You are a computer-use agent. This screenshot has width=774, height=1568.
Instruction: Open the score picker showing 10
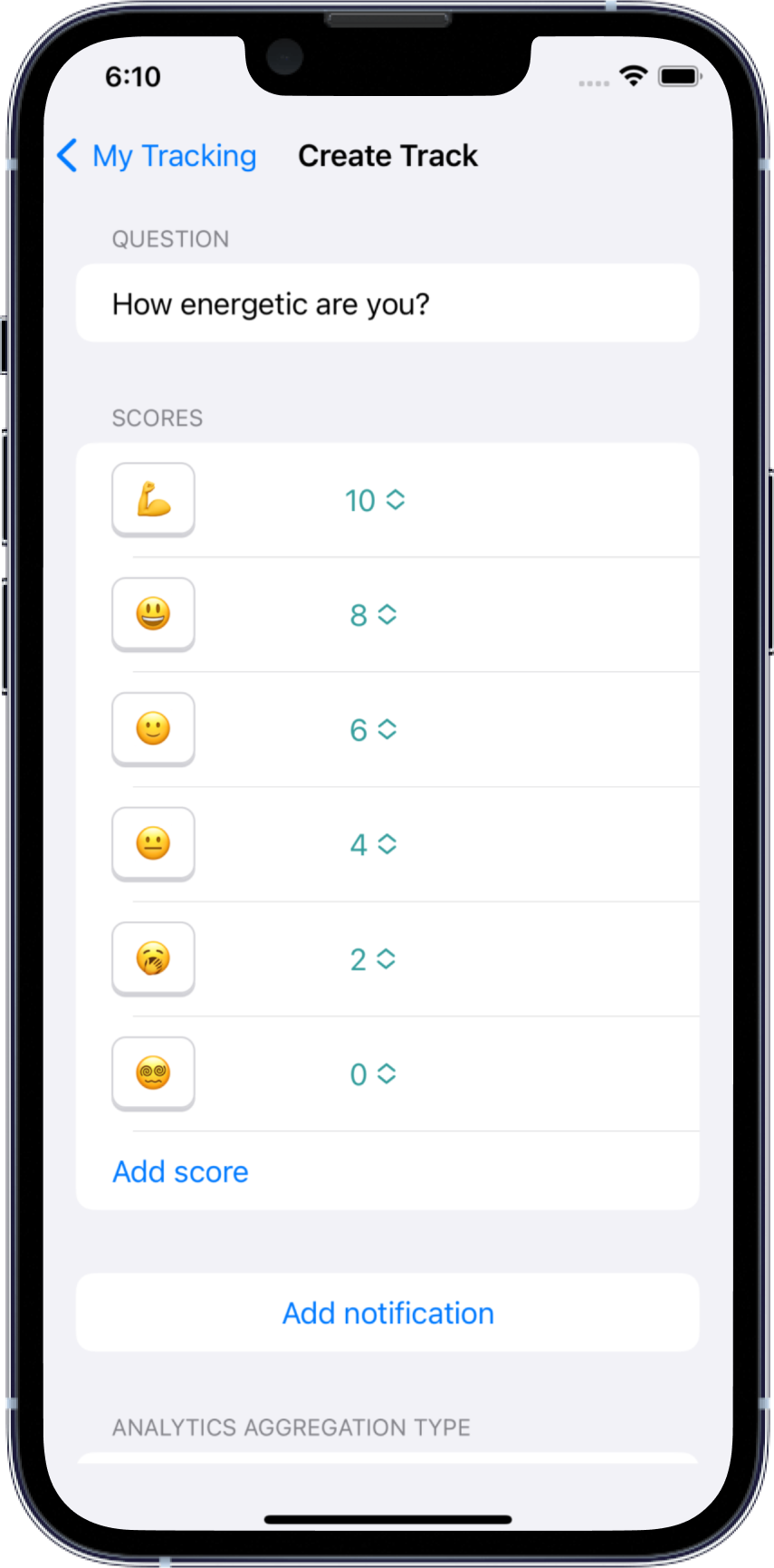pos(375,500)
